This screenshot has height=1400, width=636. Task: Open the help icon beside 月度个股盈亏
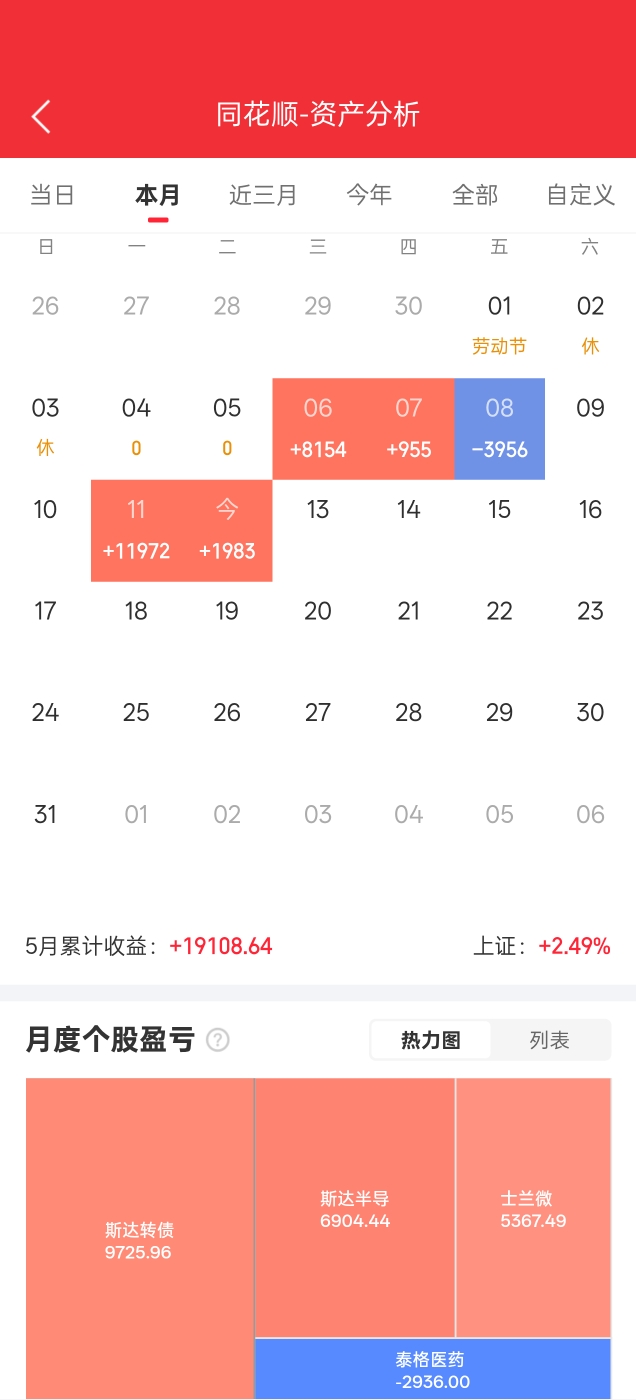point(218,1040)
